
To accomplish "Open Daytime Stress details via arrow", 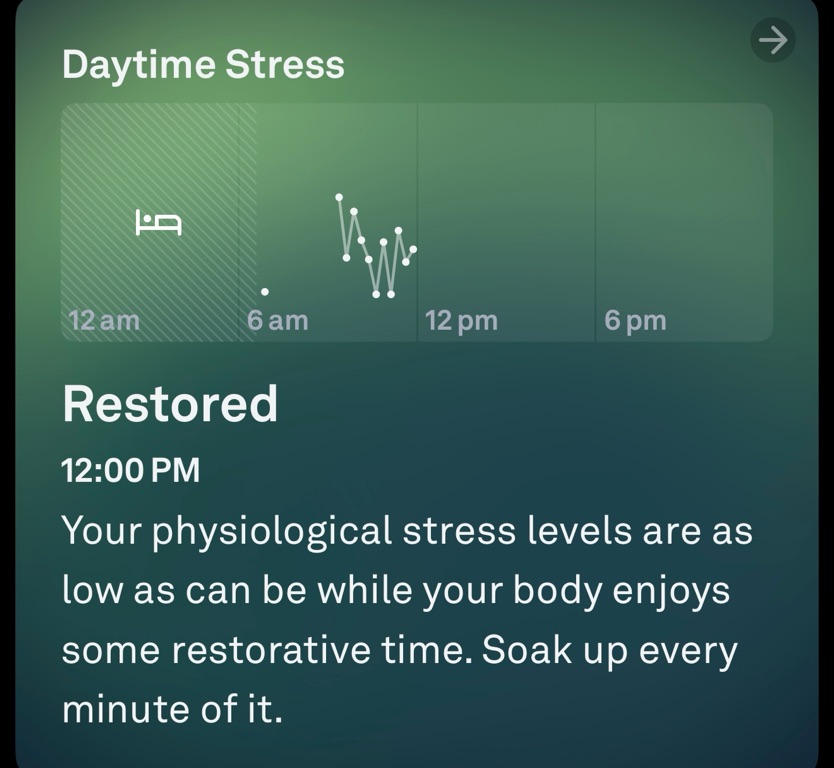I will tap(772, 41).
